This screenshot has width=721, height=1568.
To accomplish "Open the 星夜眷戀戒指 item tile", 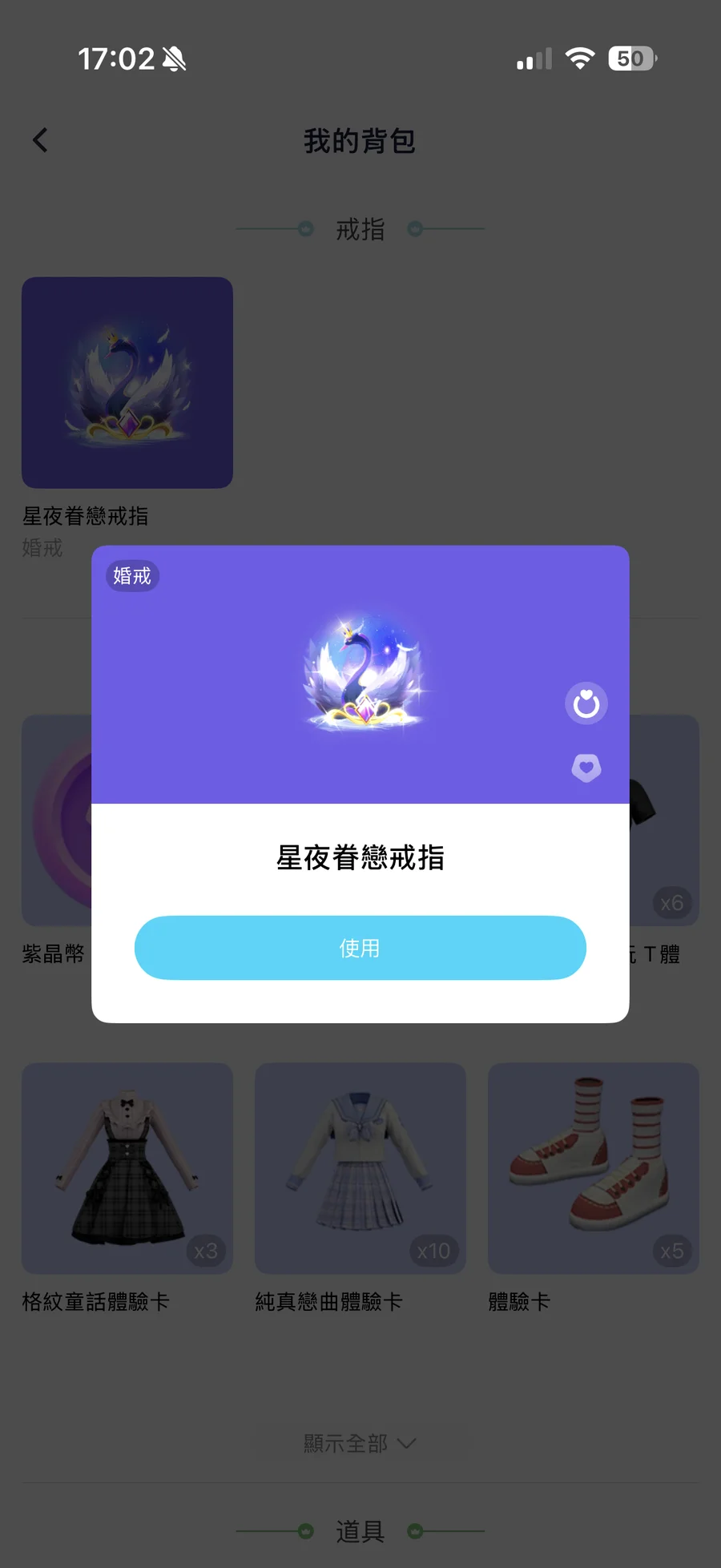I will point(127,383).
